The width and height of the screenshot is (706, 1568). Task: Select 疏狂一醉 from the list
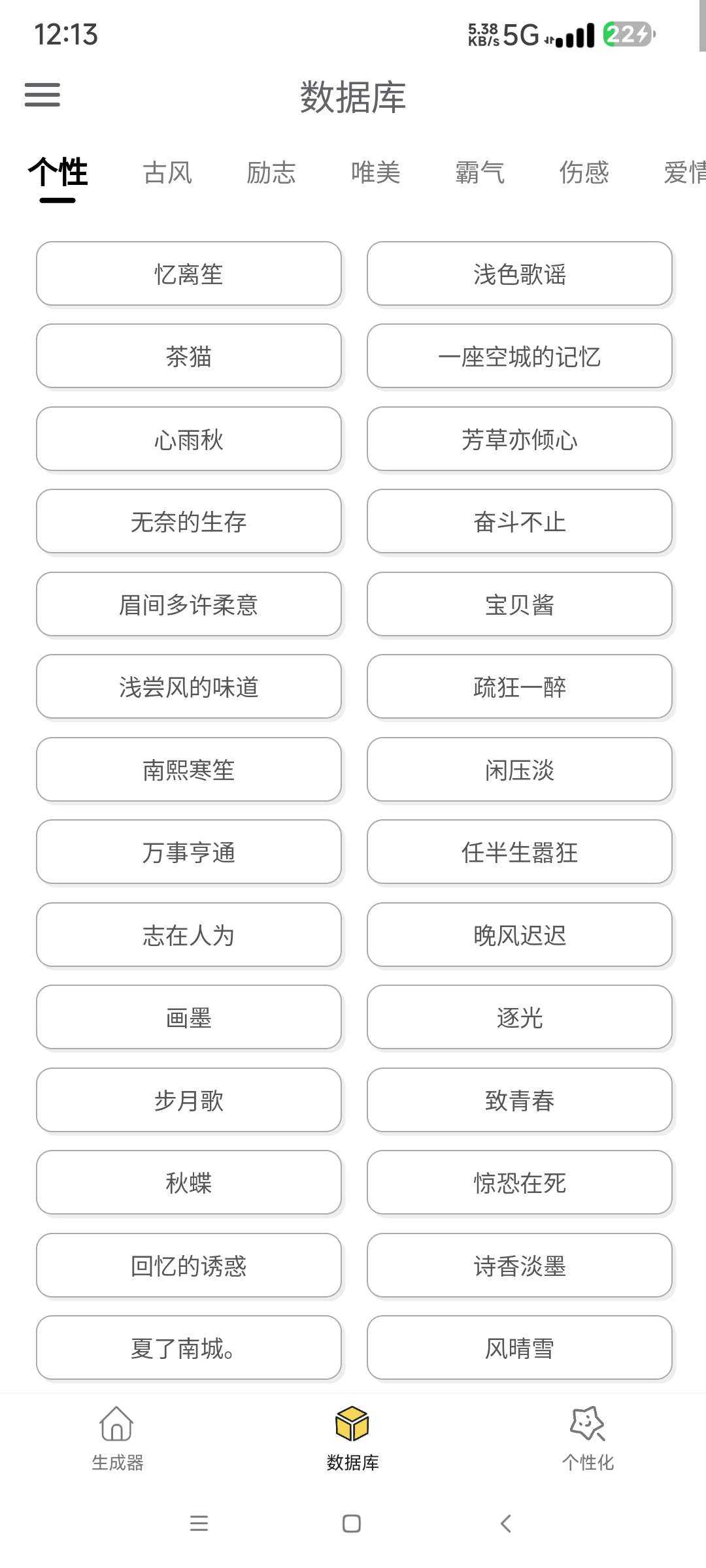click(520, 687)
